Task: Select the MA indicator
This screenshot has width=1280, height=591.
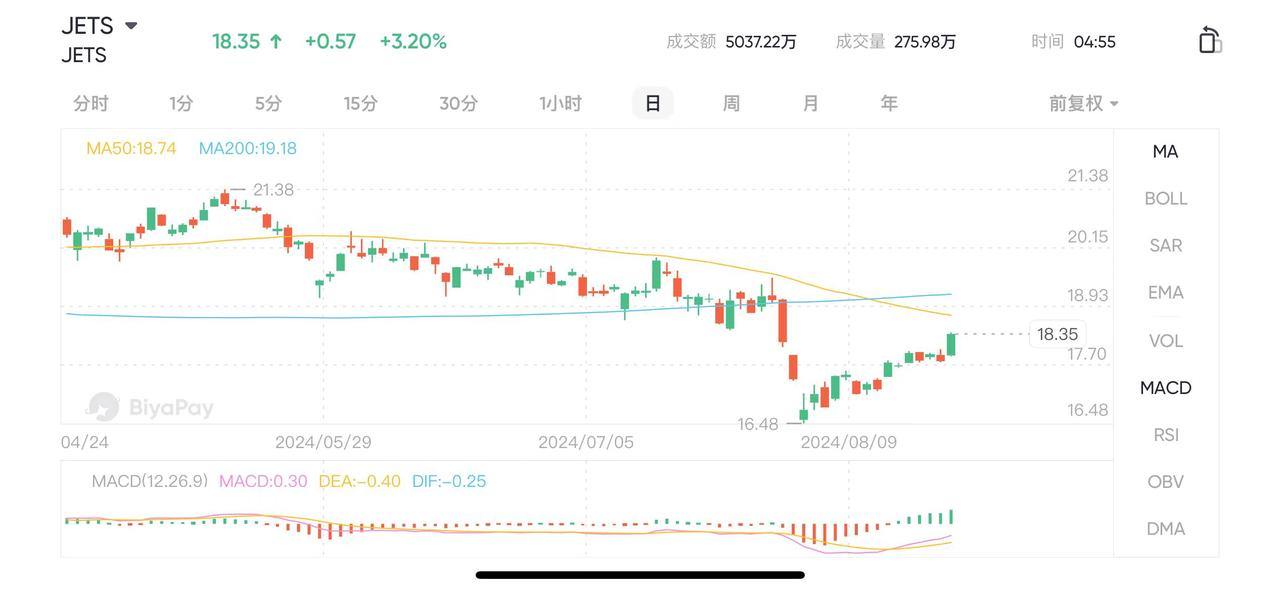Action: [1165, 151]
